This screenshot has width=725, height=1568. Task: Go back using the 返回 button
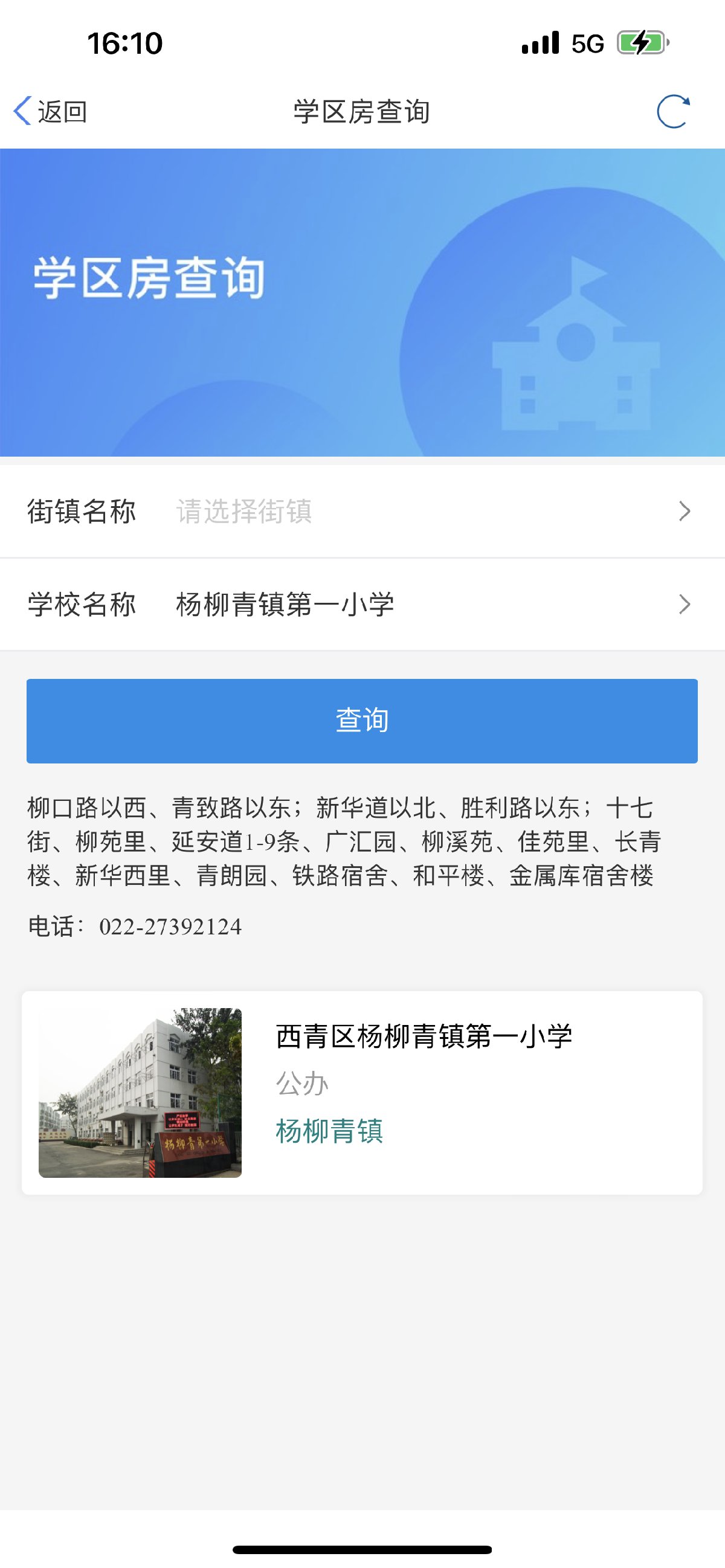tap(51, 112)
